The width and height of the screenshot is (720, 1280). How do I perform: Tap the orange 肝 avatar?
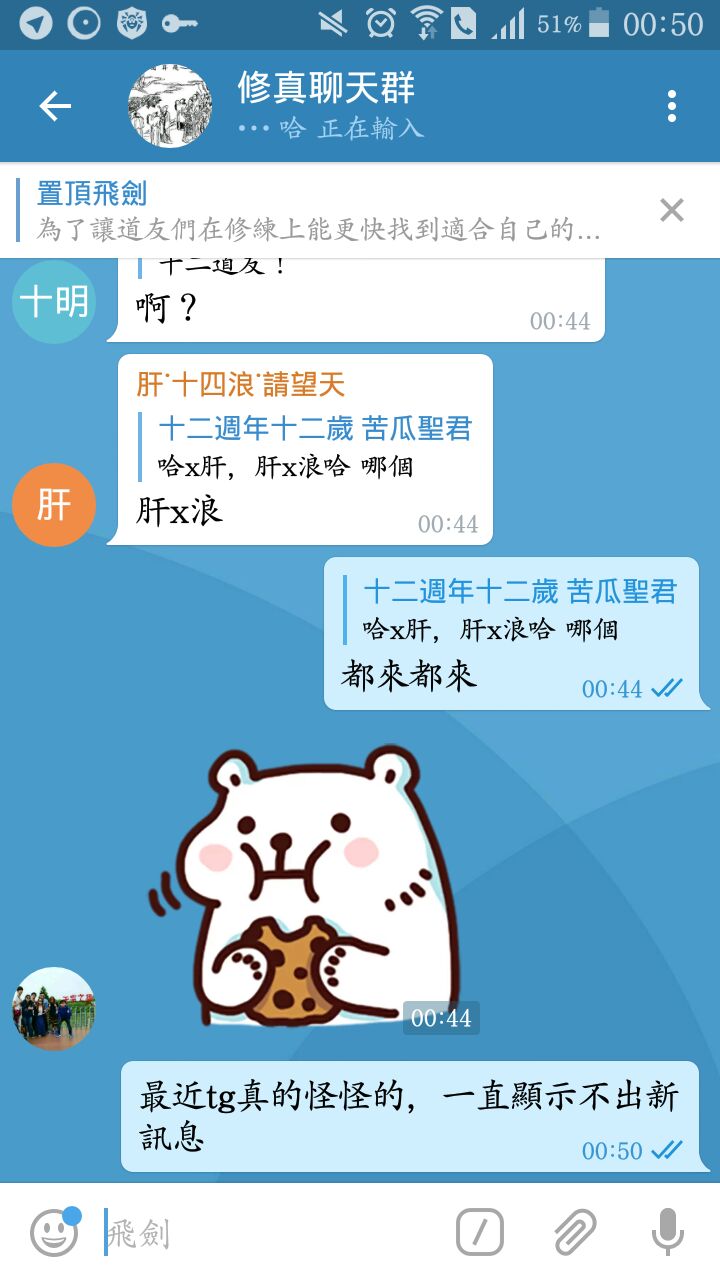[x=54, y=505]
